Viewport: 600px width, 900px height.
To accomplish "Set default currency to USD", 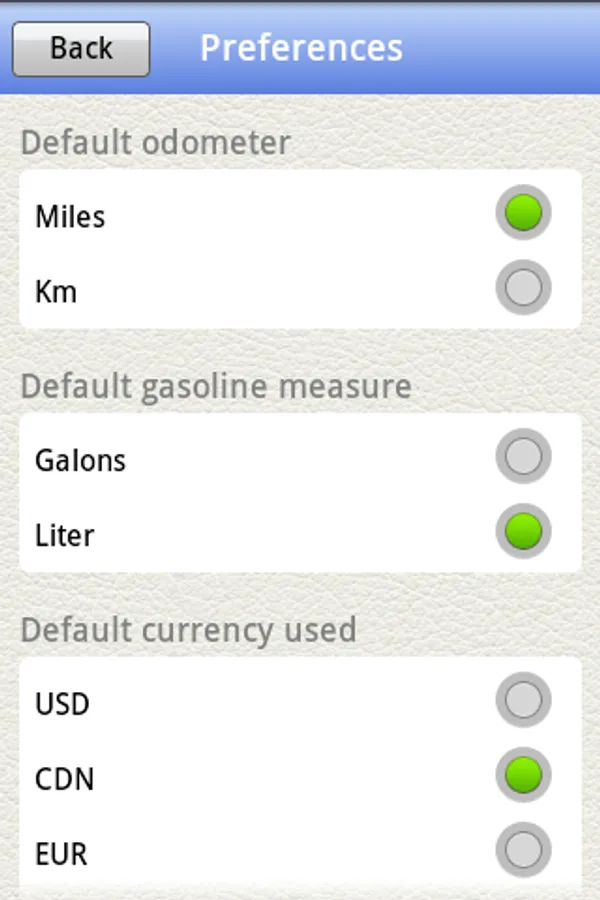I will pyautogui.click(x=523, y=701).
